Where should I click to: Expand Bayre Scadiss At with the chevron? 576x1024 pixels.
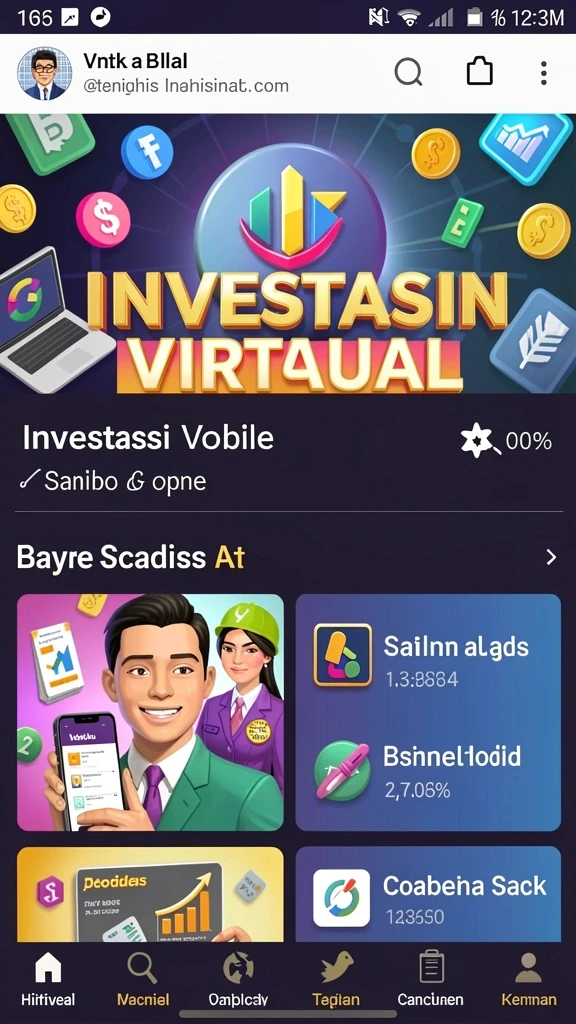(551, 557)
